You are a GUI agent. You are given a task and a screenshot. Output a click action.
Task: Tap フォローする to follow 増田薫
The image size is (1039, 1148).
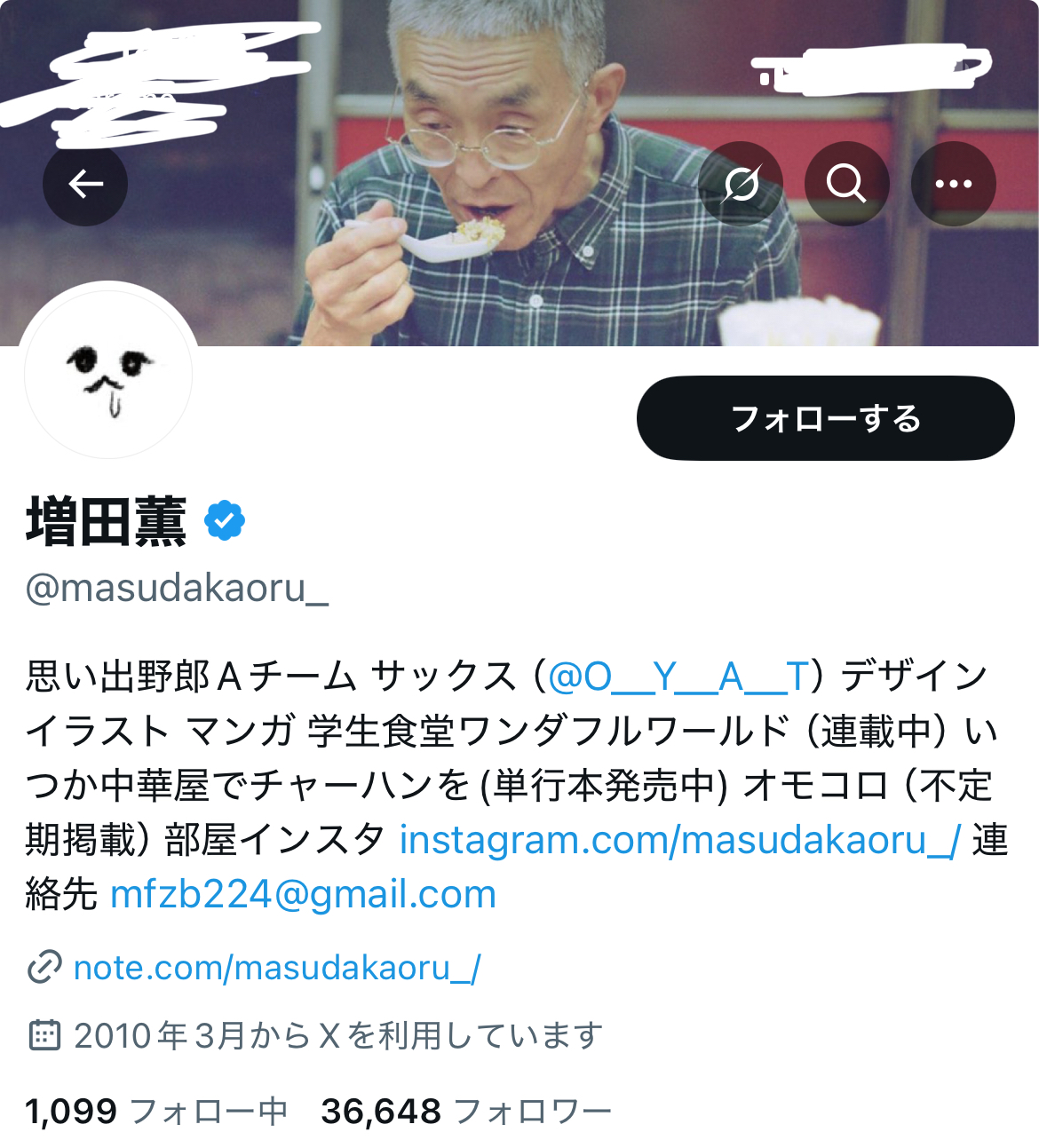pyautogui.click(x=825, y=418)
